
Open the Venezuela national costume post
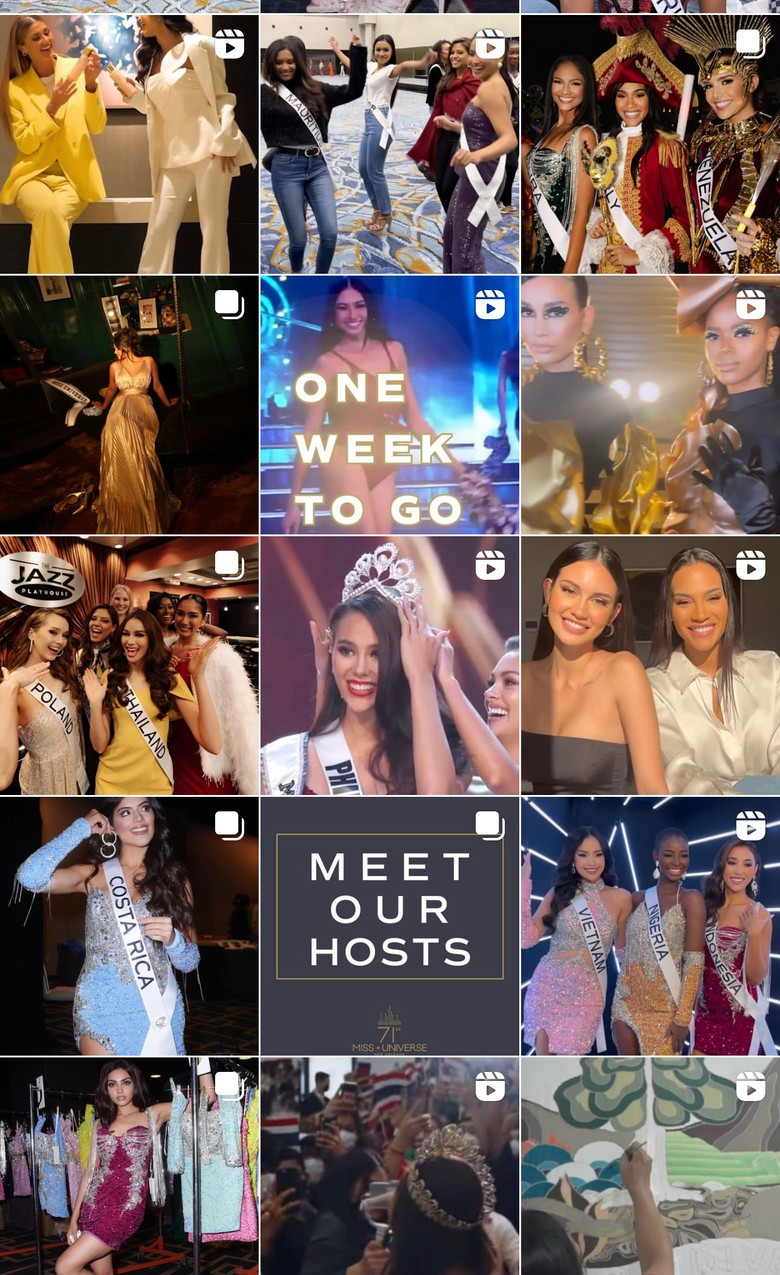coord(650,145)
